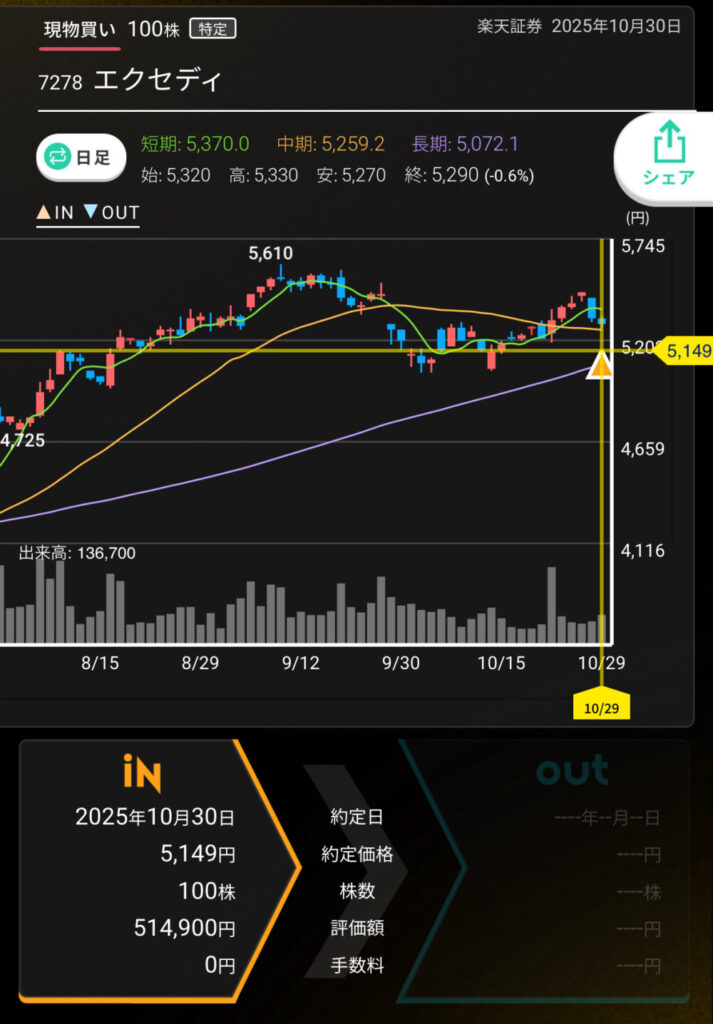This screenshot has width=713, height=1024.
Task: Tap the orange IN marker on chart
Action: click(x=600, y=366)
